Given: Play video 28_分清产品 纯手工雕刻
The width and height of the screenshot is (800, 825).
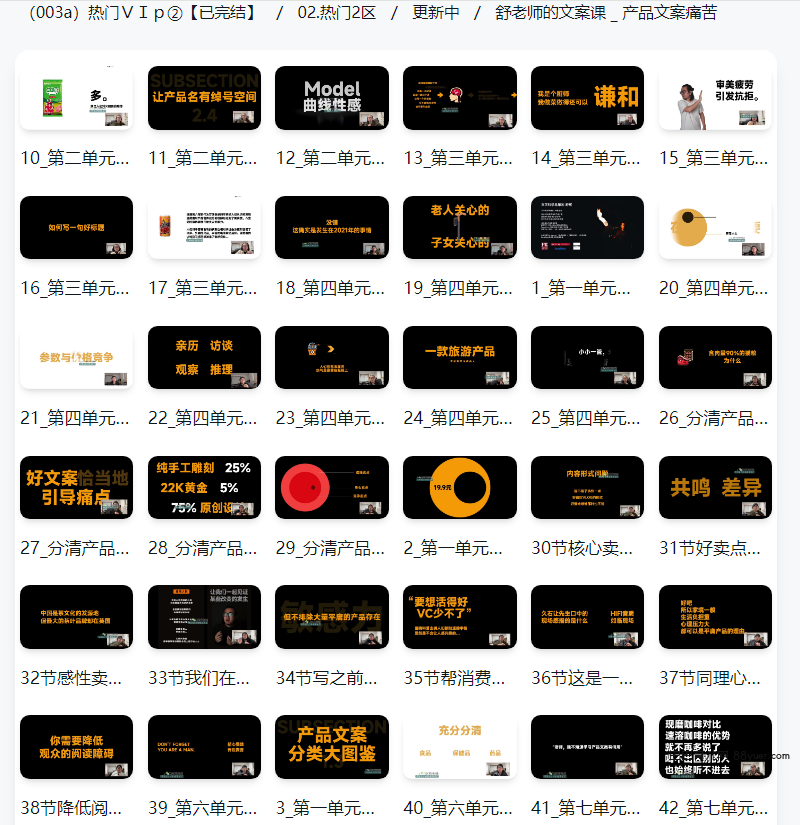Looking at the screenshot, I should pos(204,488).
